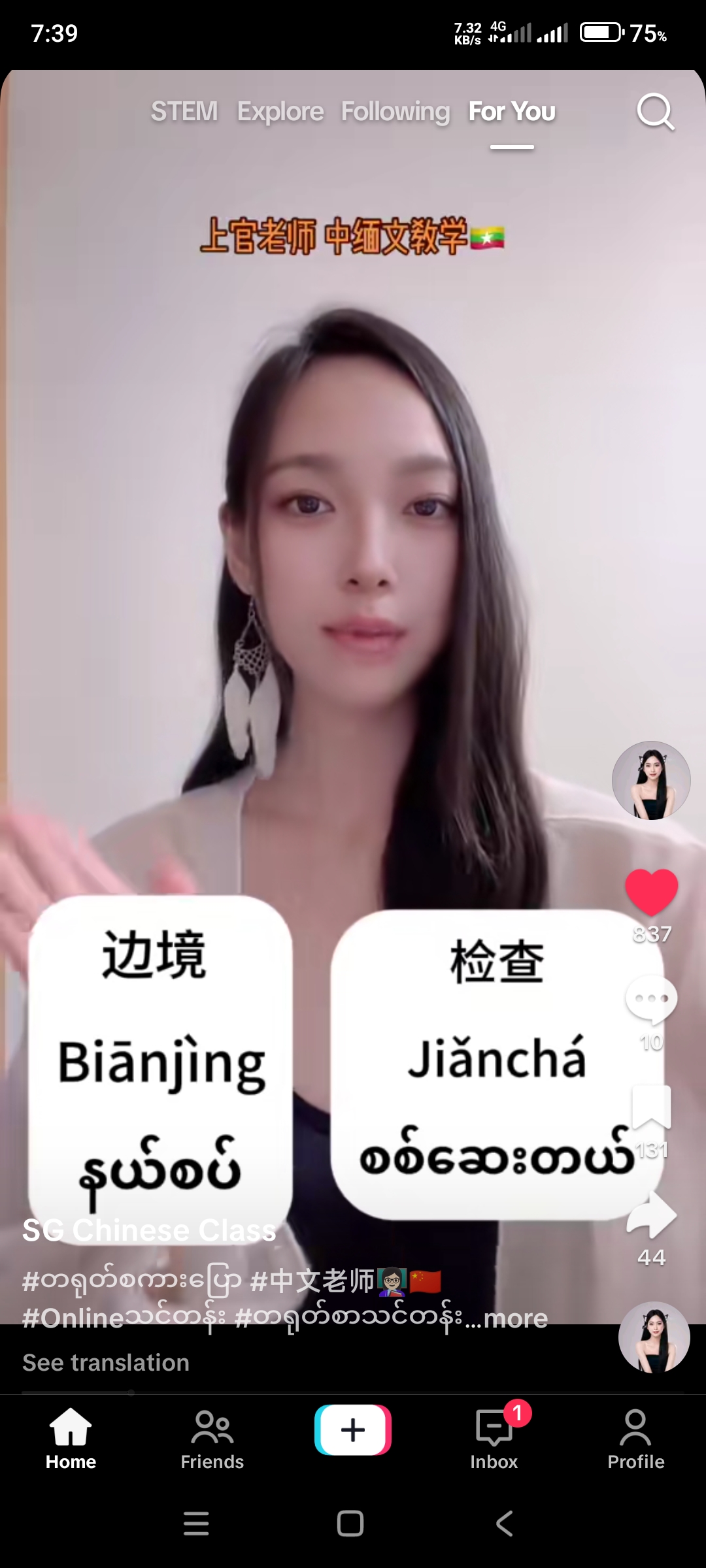Switch to the STEM tab
Viewport: 706px width, 1568px height.
click(x=184, y=112)
